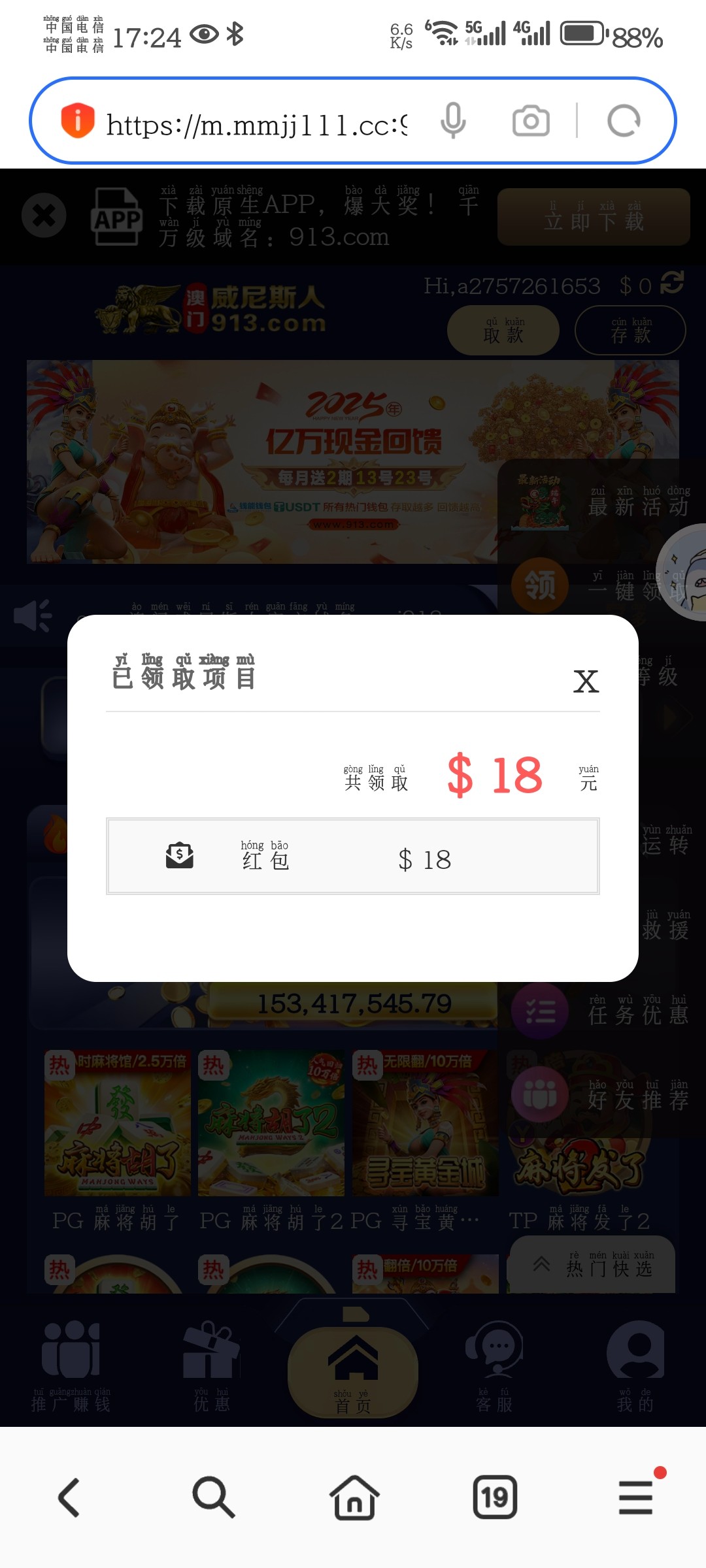Open browser search from the bottom bar
The width and height of the screenshot is (706, 1568).
pos(213,1497)
